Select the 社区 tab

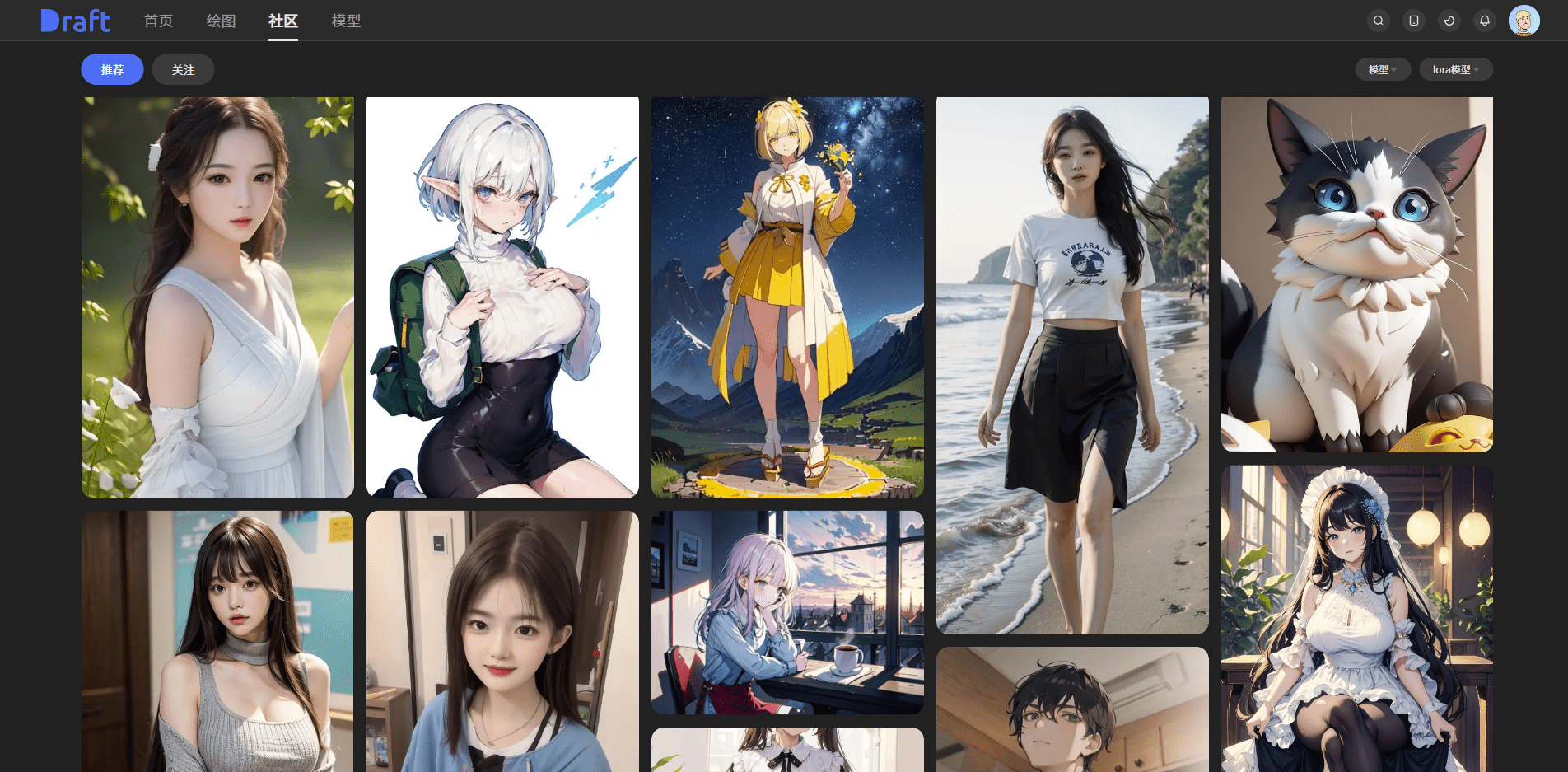tap(282, 21)
